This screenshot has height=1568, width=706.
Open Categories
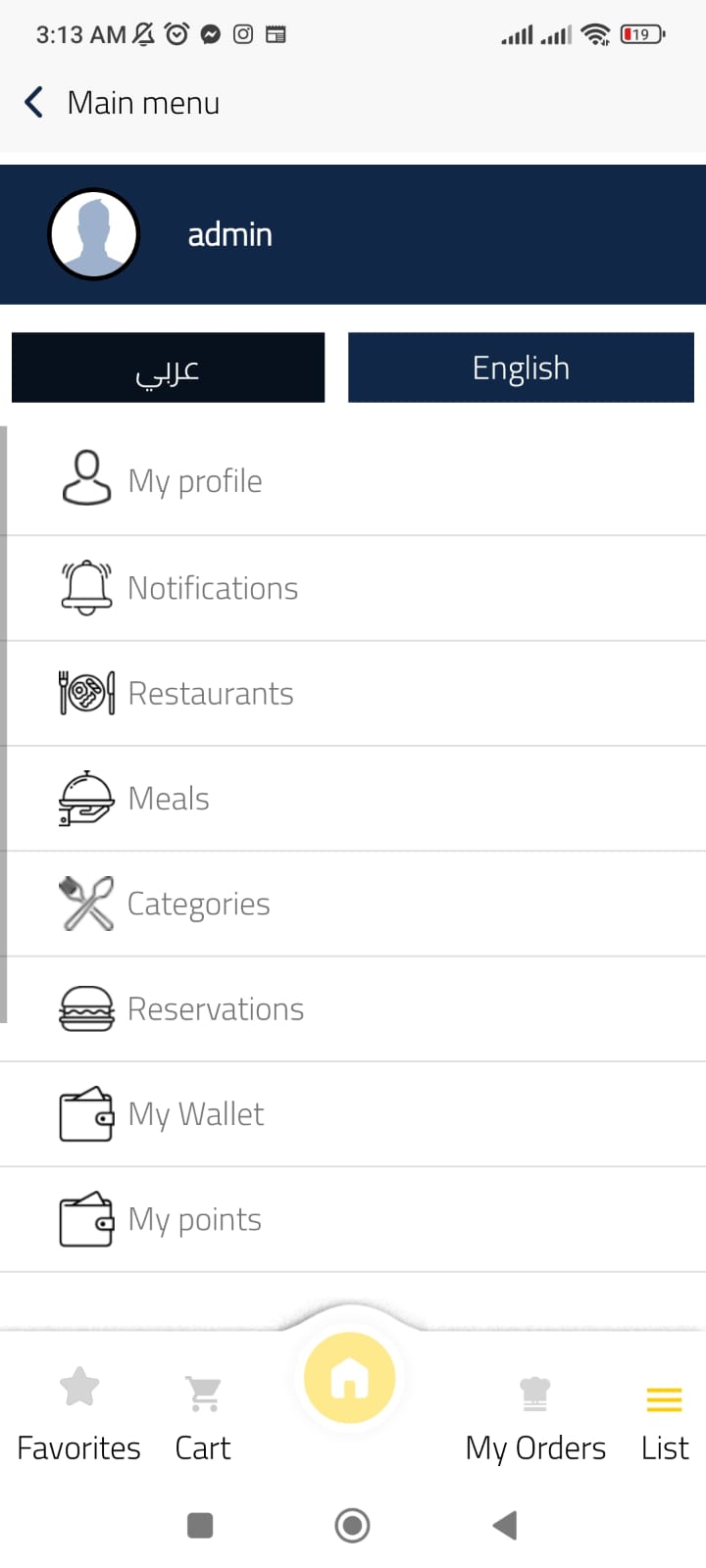point(353,904)
